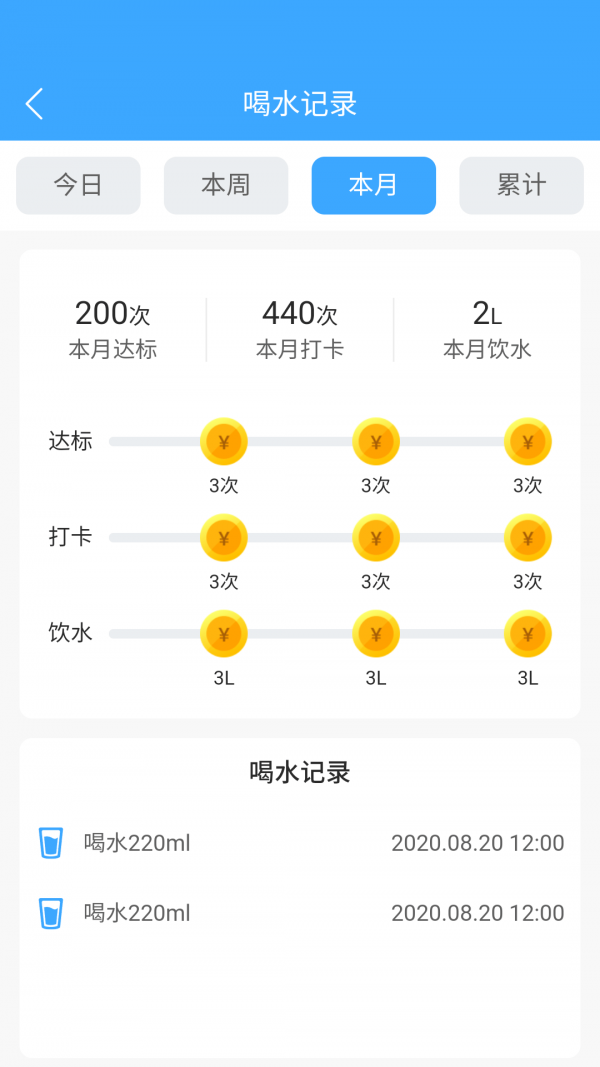Go back from the 喝水记录 page
The width and height of the screenshot is (600, 1067).
click(x=35, y=104)
